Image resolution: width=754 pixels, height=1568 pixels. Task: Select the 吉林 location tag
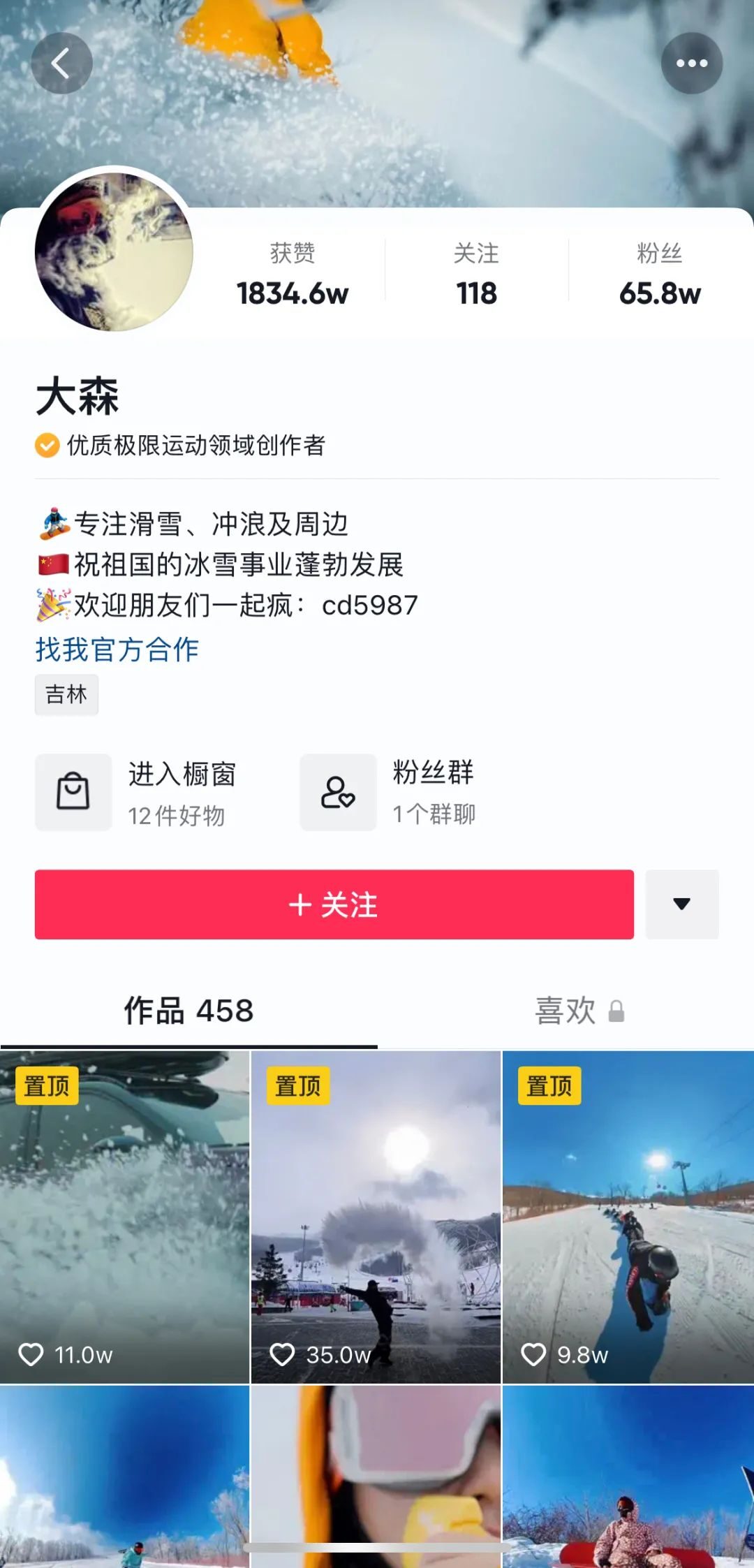66,694
